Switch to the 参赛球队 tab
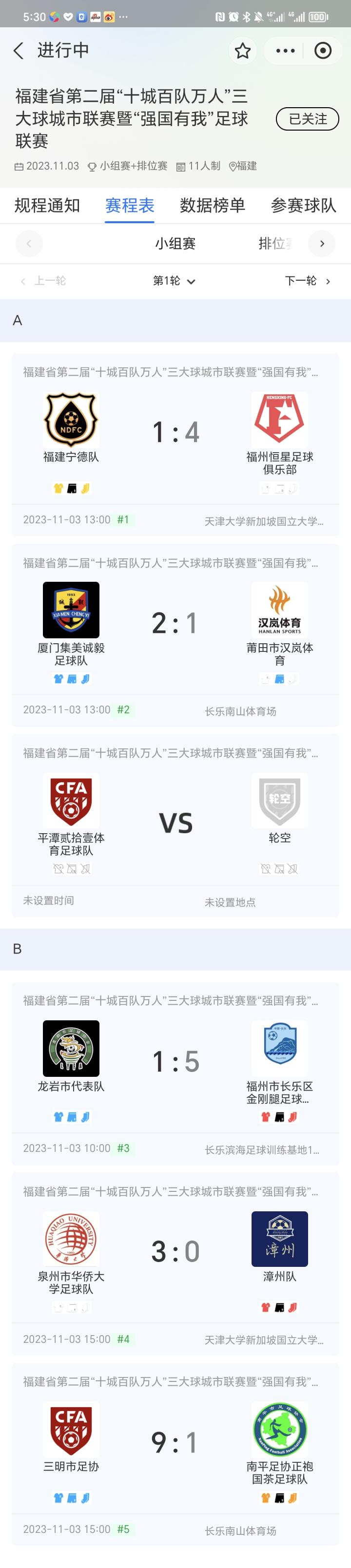351x1568 pixels. [303, 206]
